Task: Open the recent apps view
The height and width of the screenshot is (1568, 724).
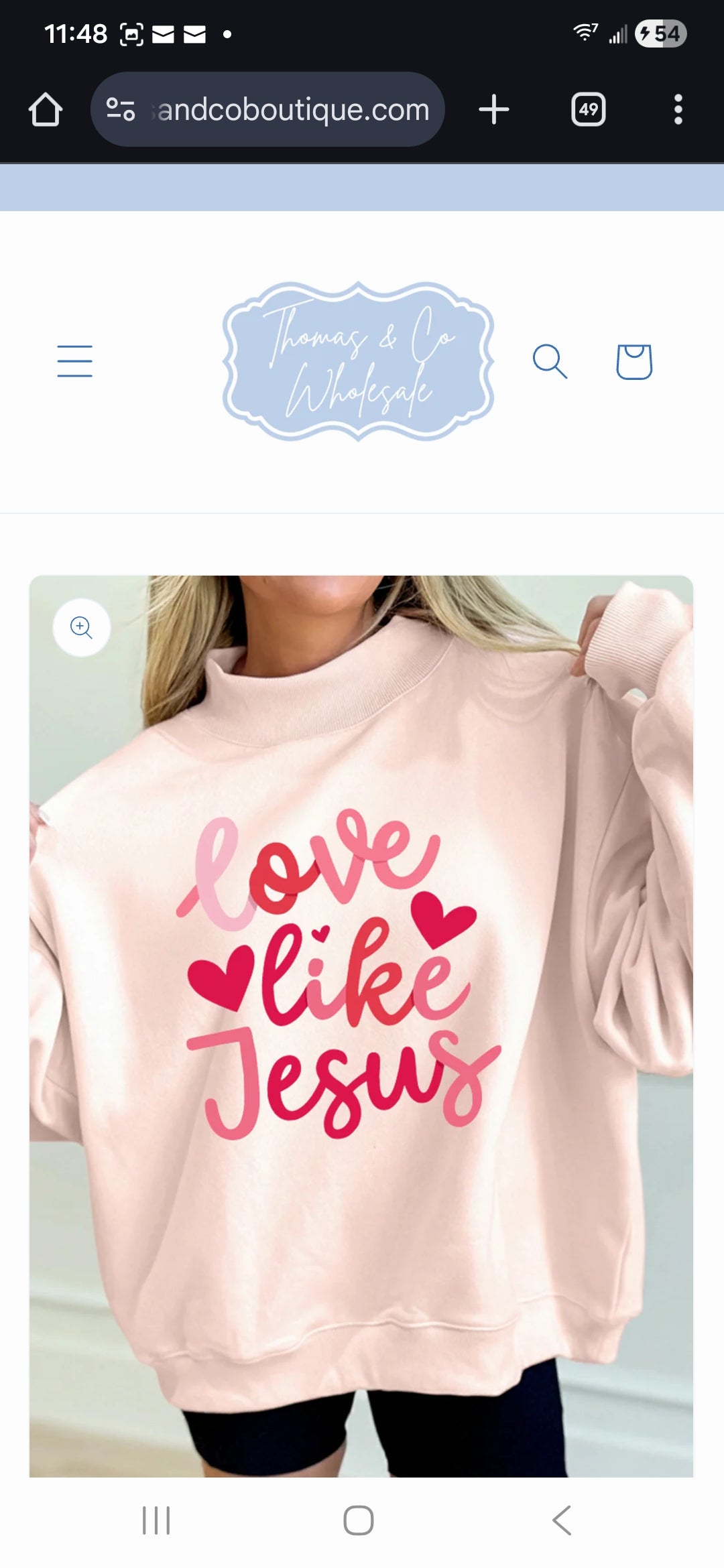Action: 156,1520
